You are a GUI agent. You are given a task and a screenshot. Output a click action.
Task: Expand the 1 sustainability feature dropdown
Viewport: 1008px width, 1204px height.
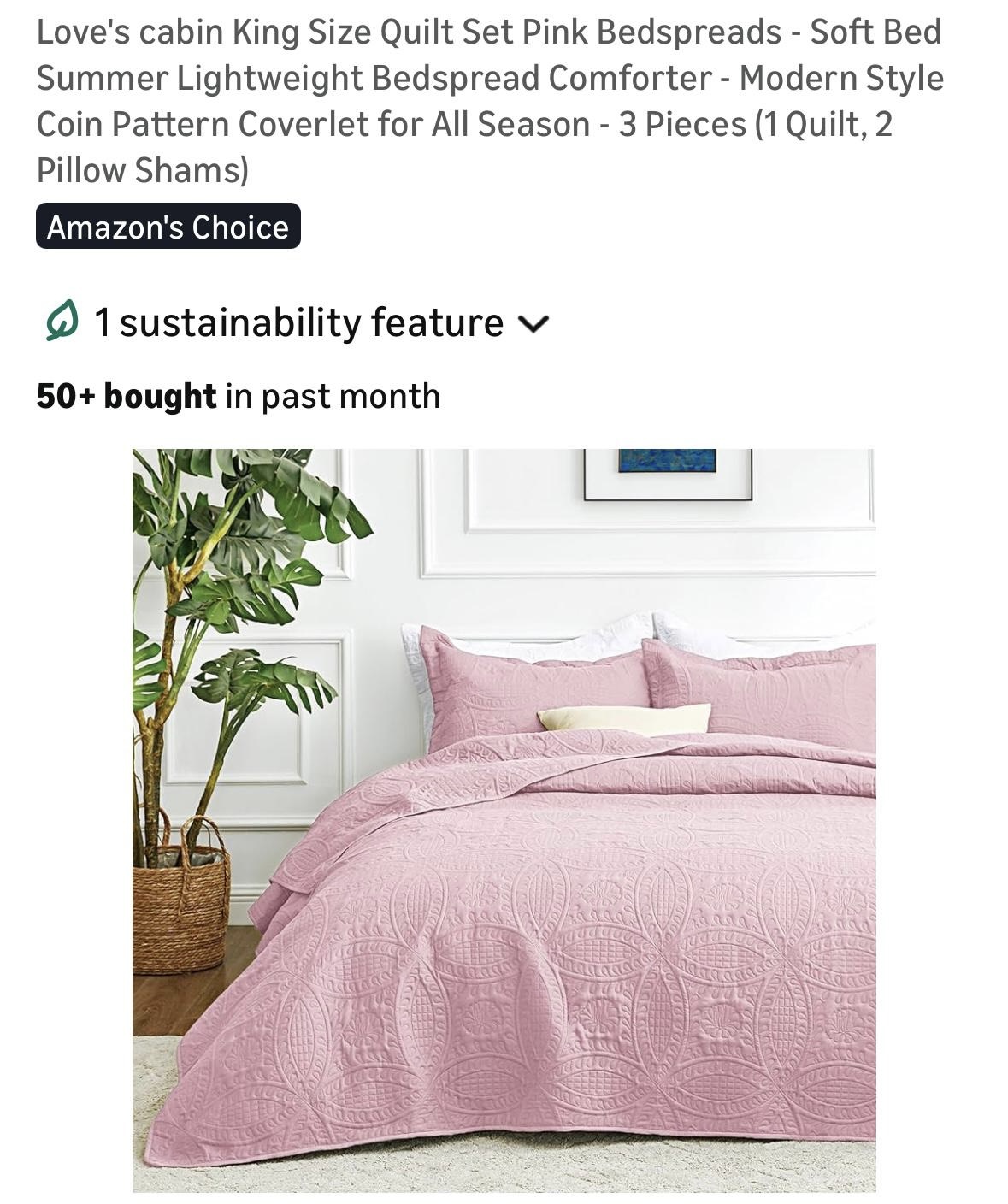pos(533,324)
